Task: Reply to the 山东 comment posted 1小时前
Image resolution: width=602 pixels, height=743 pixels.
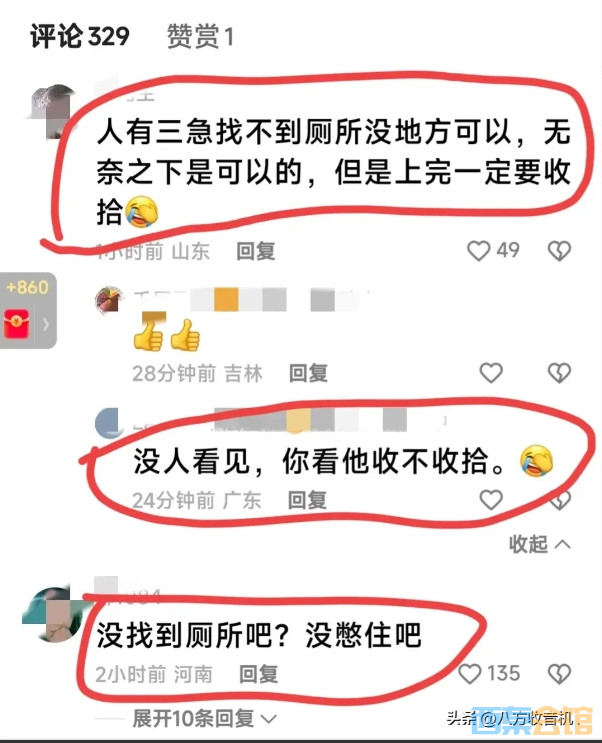Action: pyautogui.click(x=256, y=252)
